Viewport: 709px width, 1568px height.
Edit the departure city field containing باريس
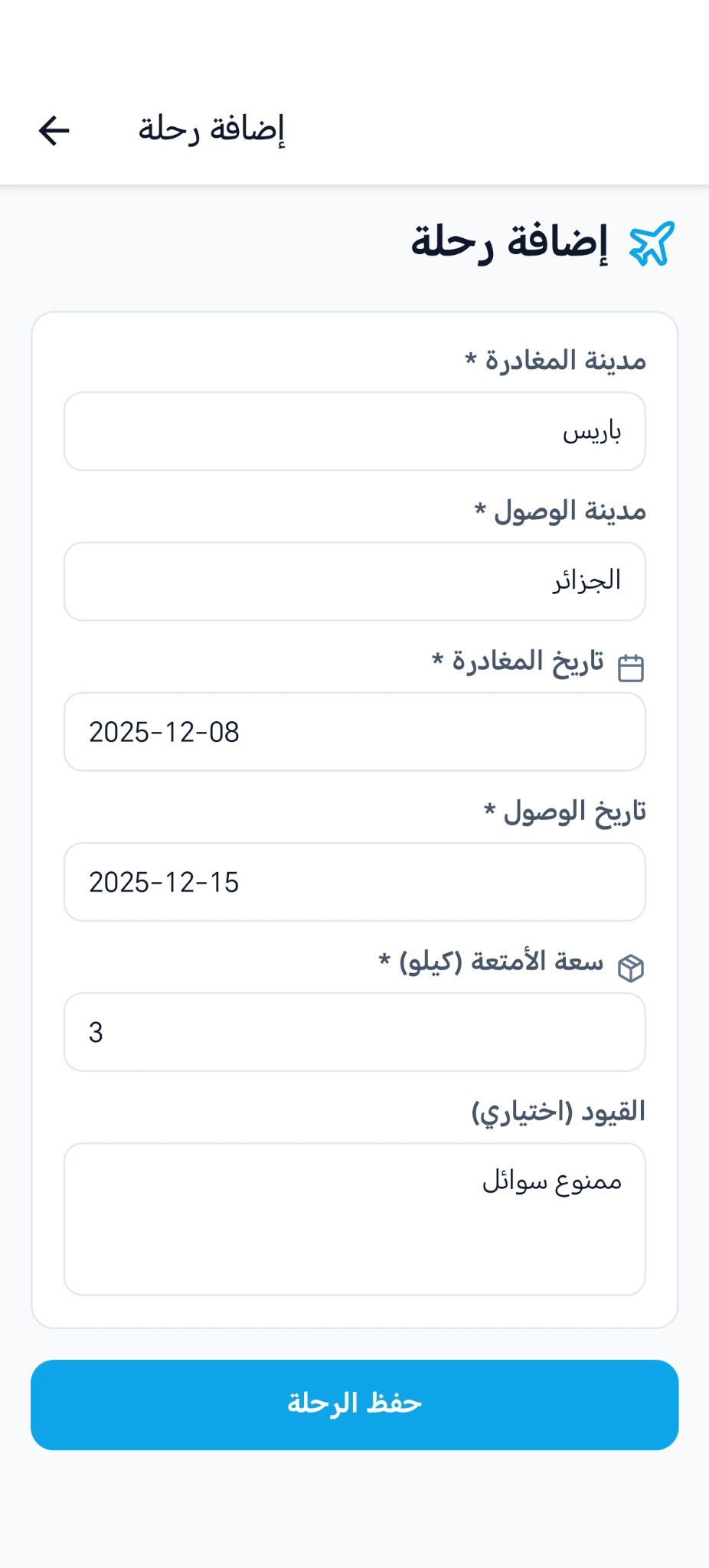(x=354, y=432)
